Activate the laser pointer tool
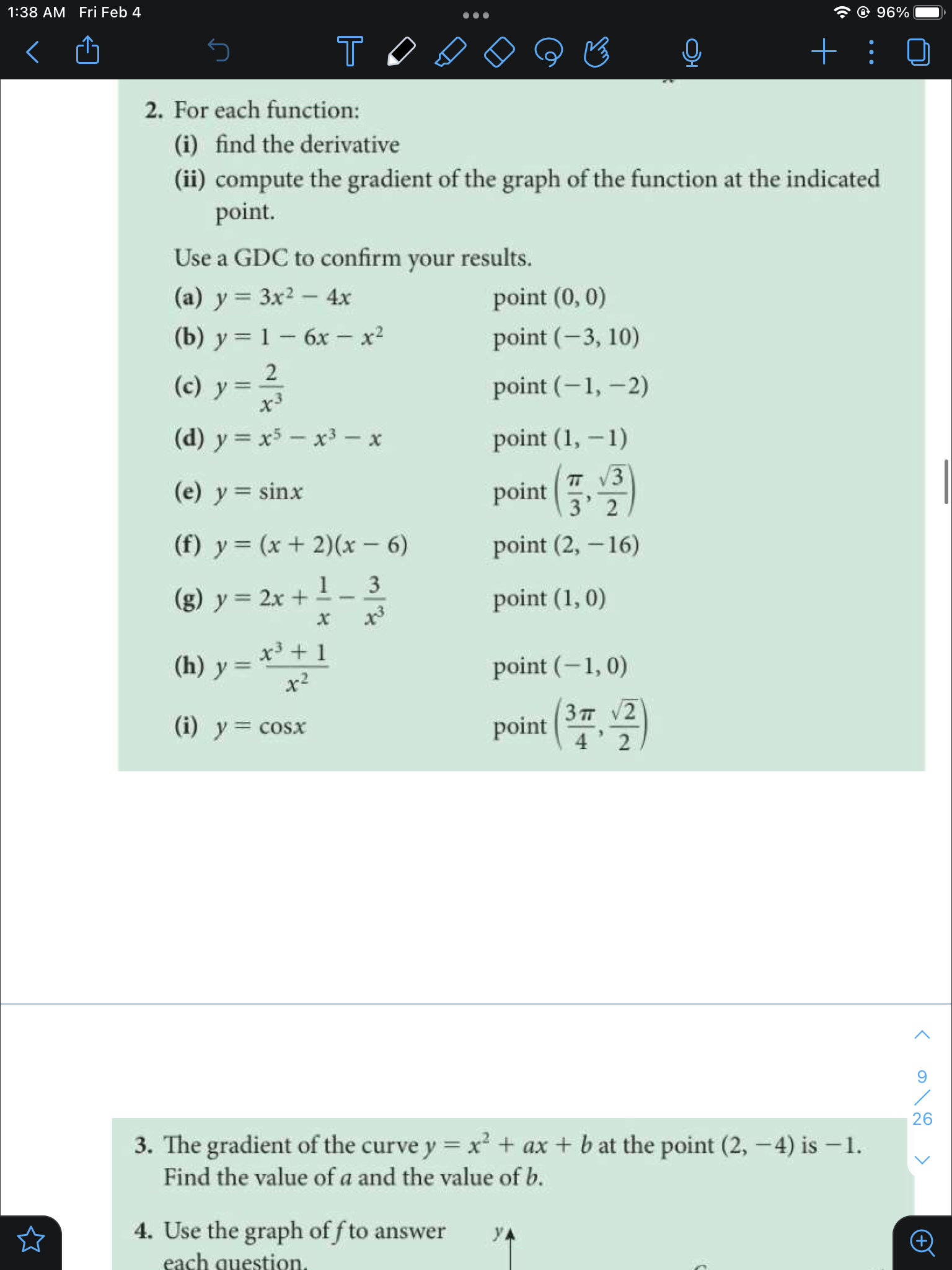Viewport: 952px width, 1270px height. [x=596, y=53]
